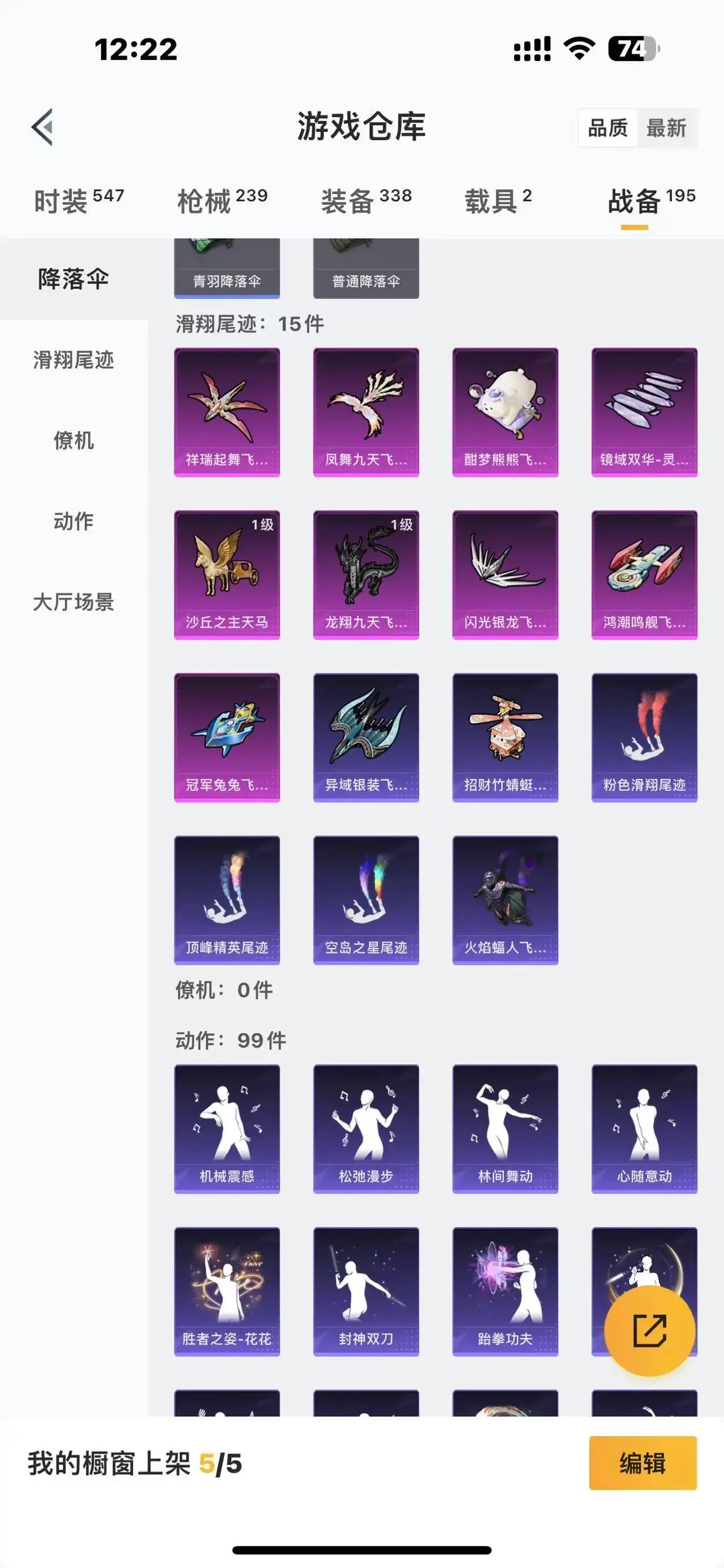Image resolution: width=724 pixels, height=1568 pixels.
Task: Sort warehouse by 最新
Action: pyautogui.click(x=666, y=128)
